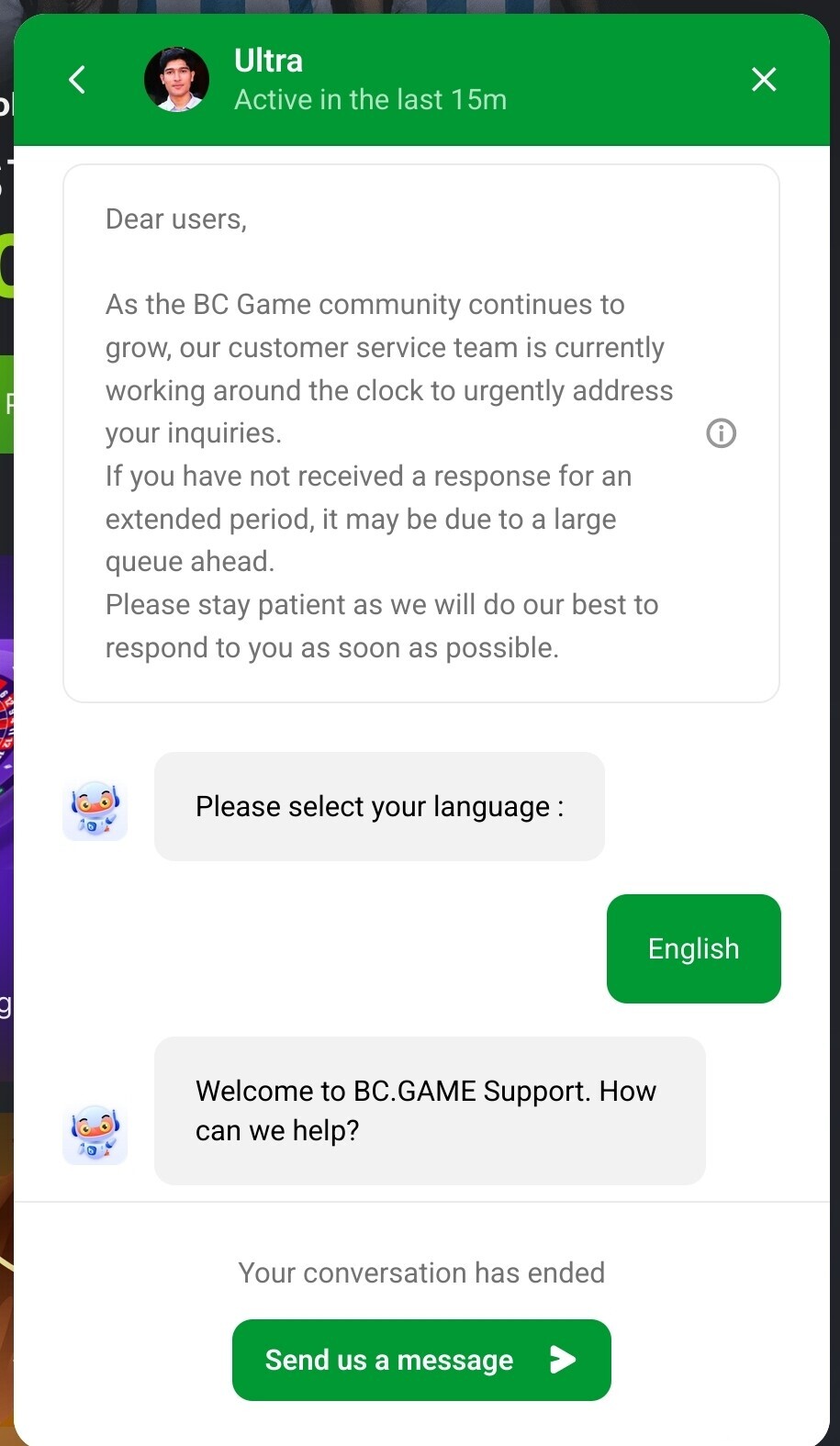Open Ultra's agent profile picture
This screenshot has width=840, height=1446.
pos(176,80)
